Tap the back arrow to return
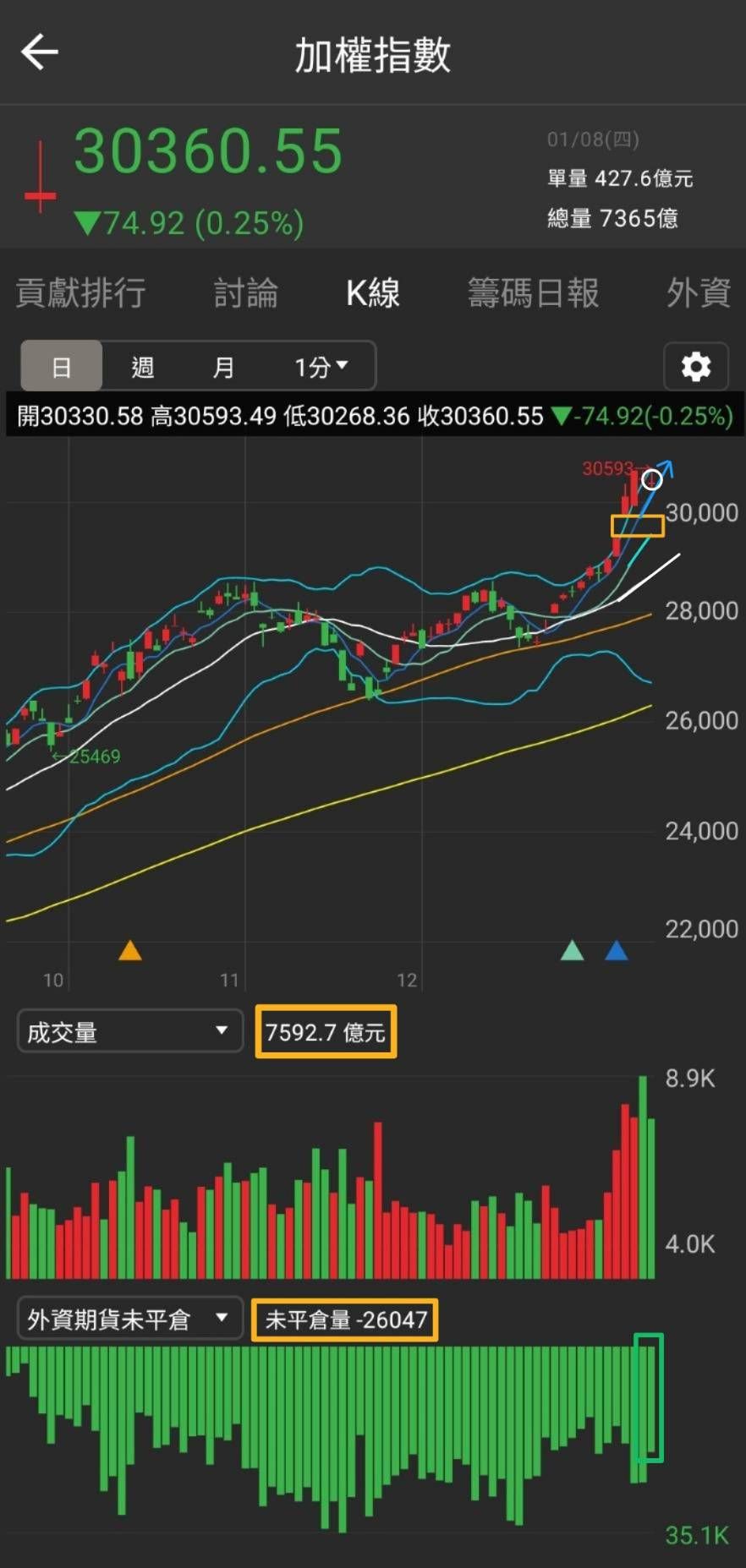 [40, 52]
